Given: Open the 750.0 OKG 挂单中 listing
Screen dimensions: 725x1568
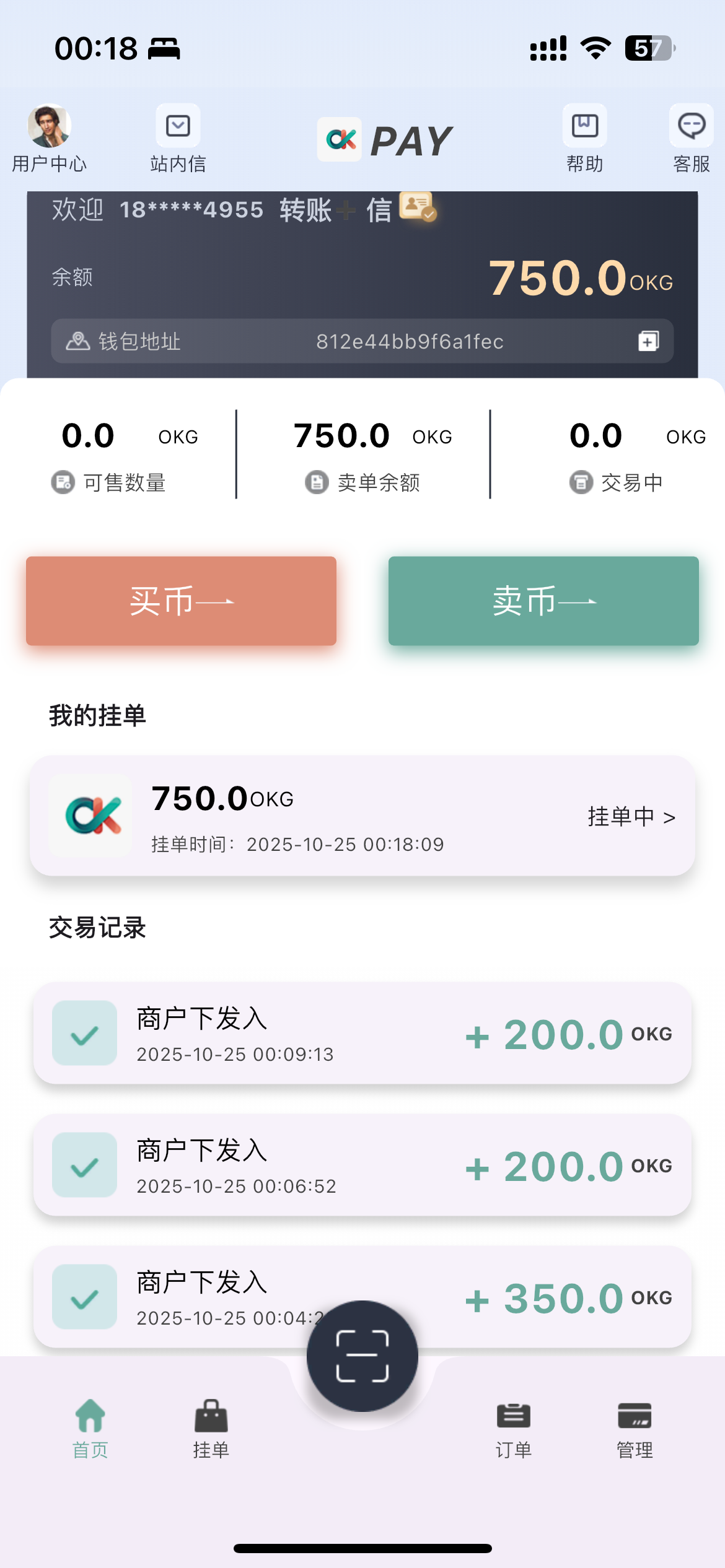Looking at the screenshot, I should [x=362, y=816].
